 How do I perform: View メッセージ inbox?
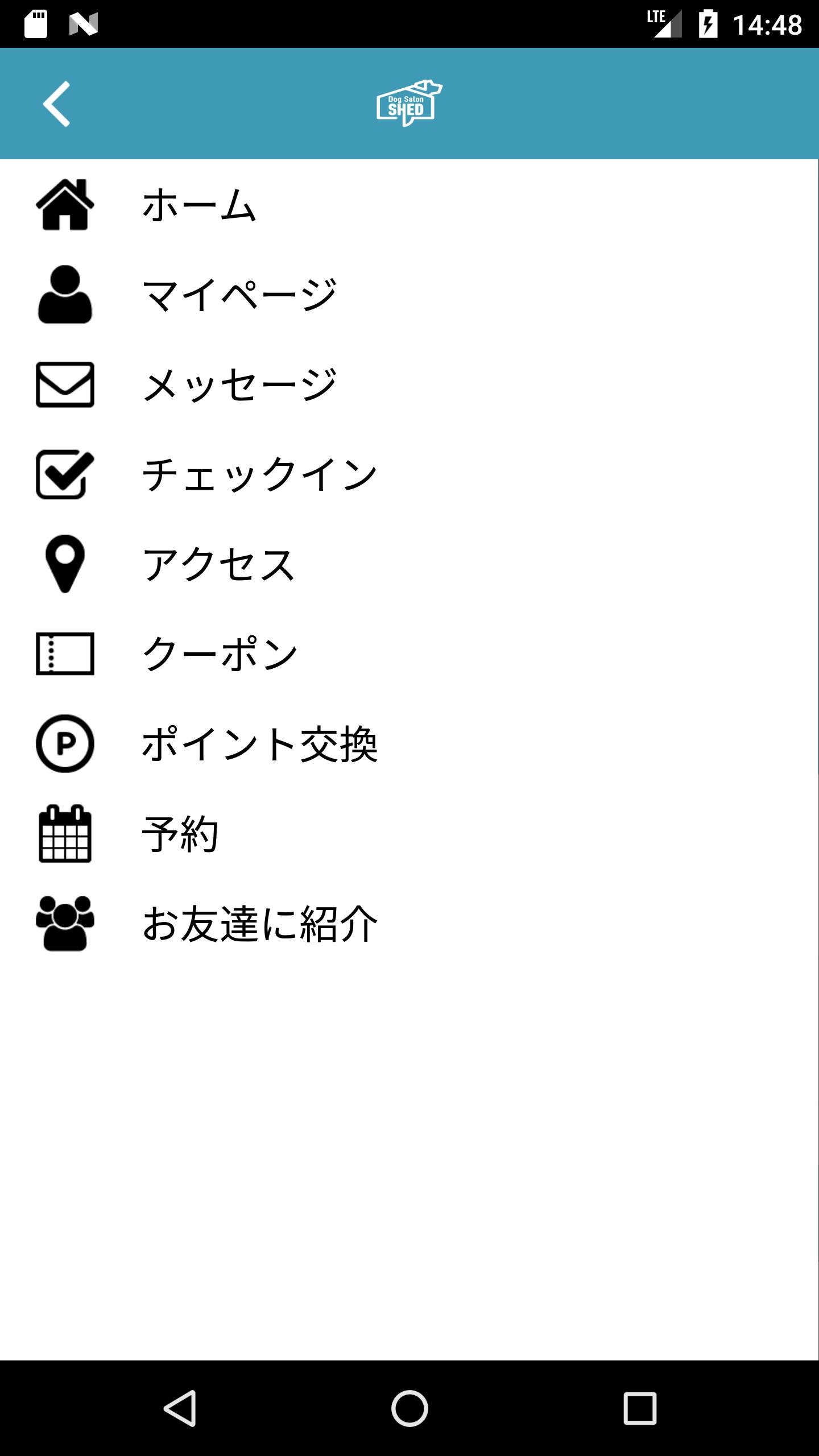(239, 384)
